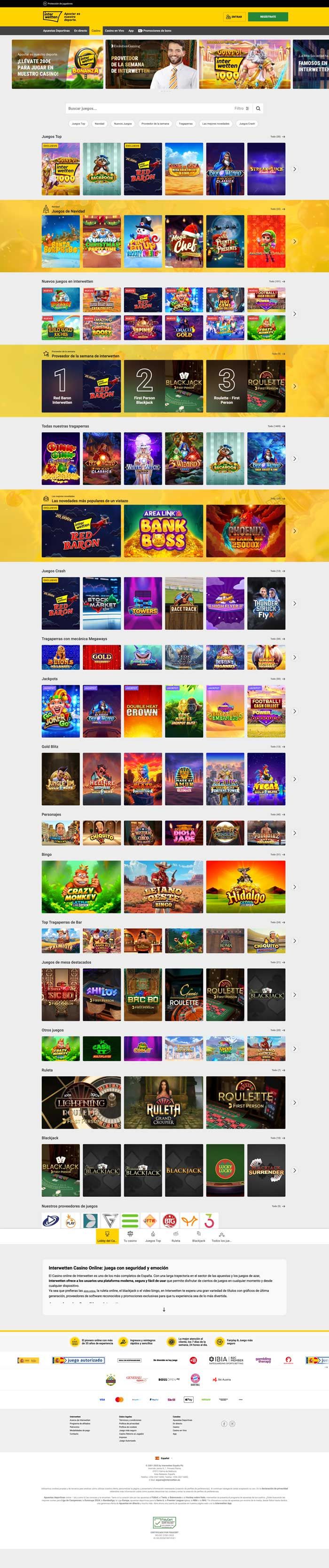Viewport: 329px width, 1568px height.
Task: Open the Mega Chef Christmas game
Action: (184, 242)
